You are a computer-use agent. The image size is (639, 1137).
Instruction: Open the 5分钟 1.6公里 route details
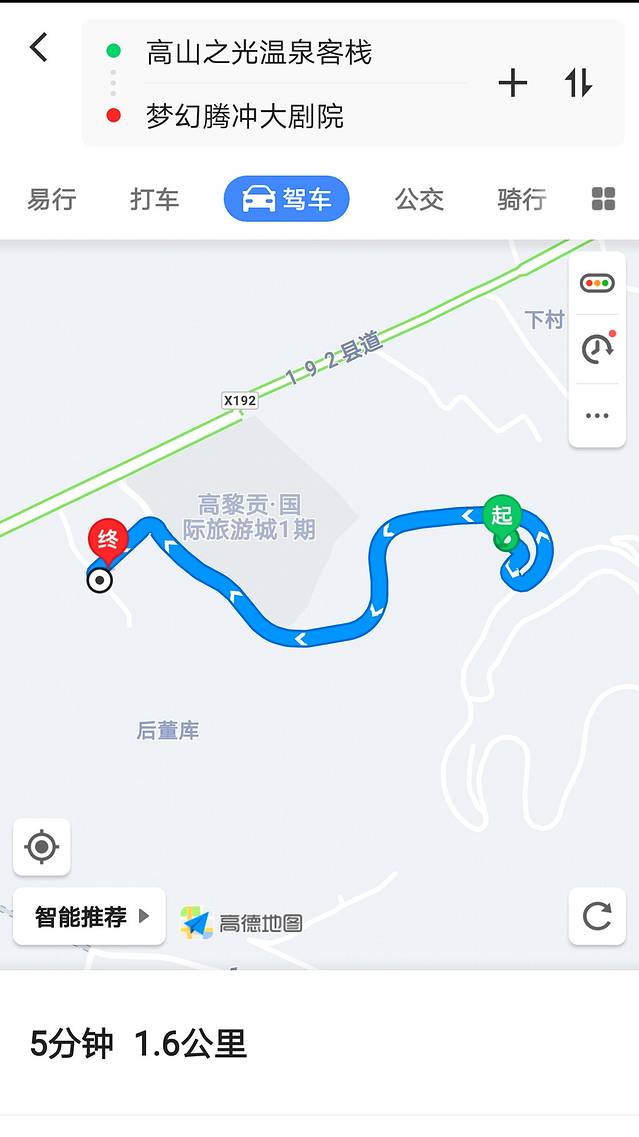tap(139, 1044)
